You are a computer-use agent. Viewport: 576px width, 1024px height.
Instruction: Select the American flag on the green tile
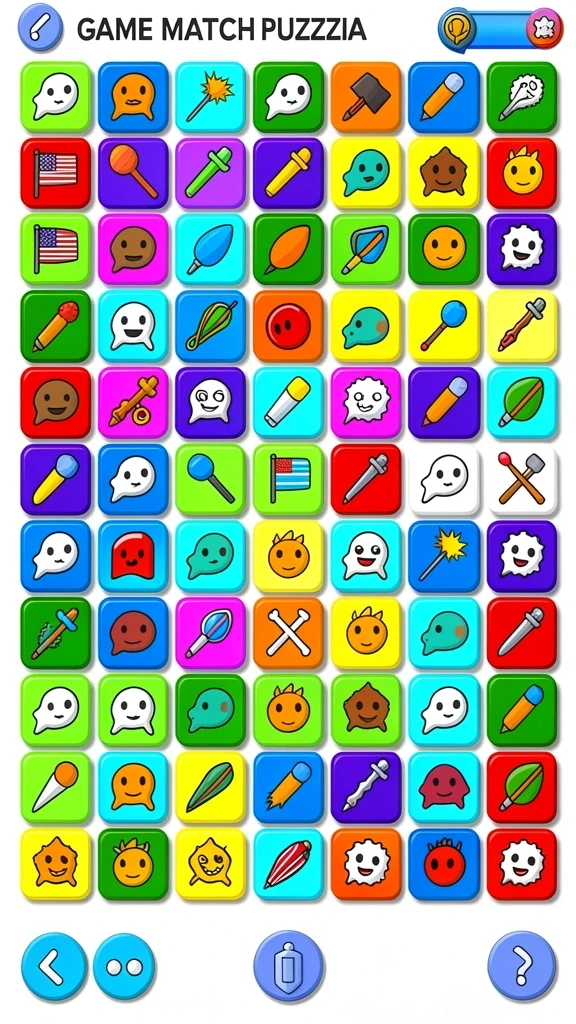pyautogui.click(x=56, y=249)
